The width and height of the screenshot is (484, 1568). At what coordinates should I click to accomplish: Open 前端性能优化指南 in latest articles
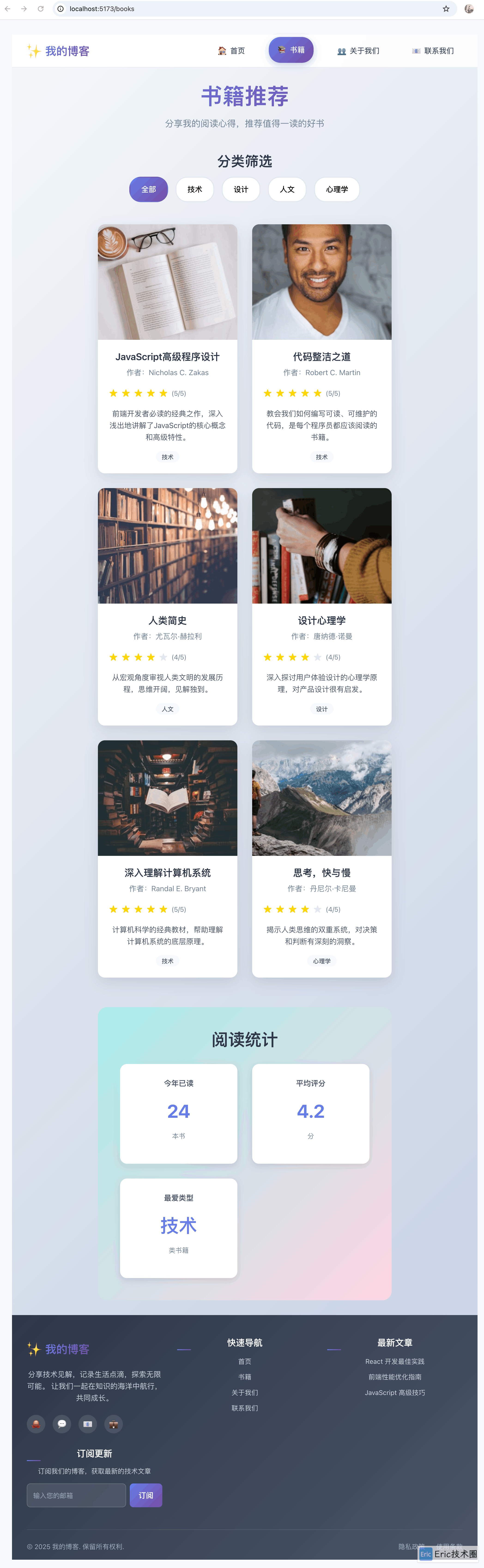tap(394, 1377)
